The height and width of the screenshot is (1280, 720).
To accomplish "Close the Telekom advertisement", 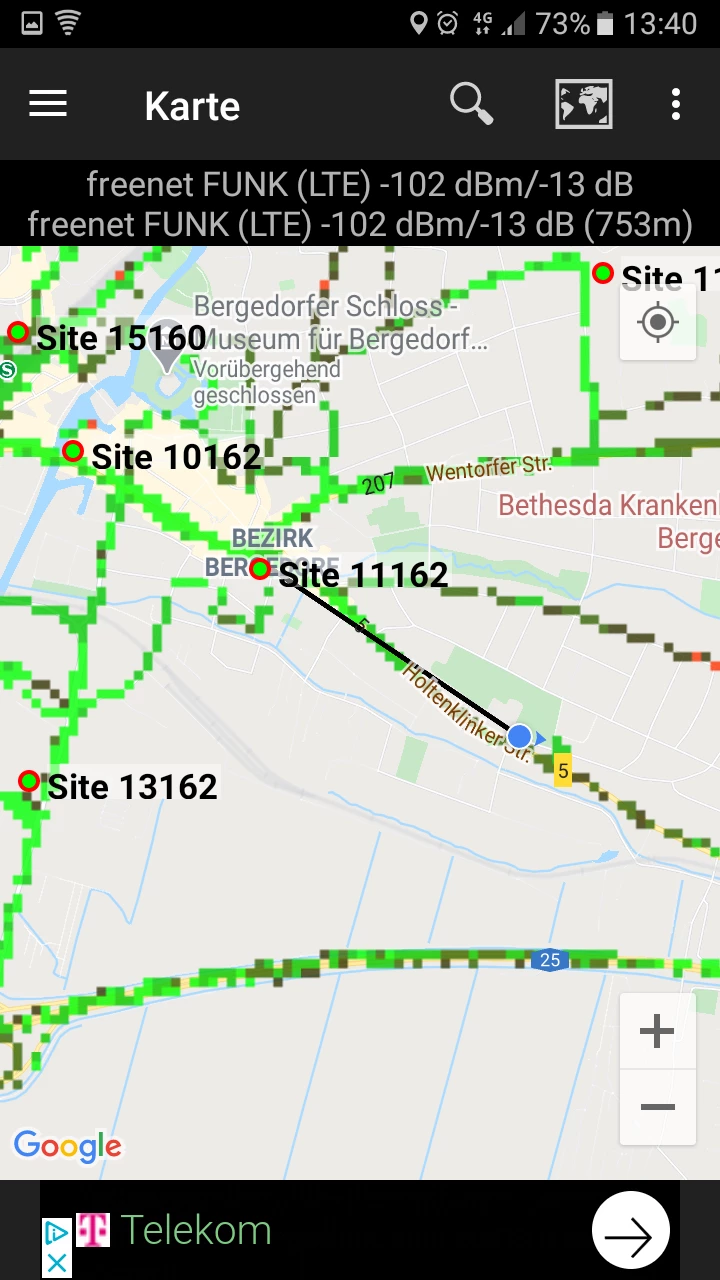I will coord(57,1263).
